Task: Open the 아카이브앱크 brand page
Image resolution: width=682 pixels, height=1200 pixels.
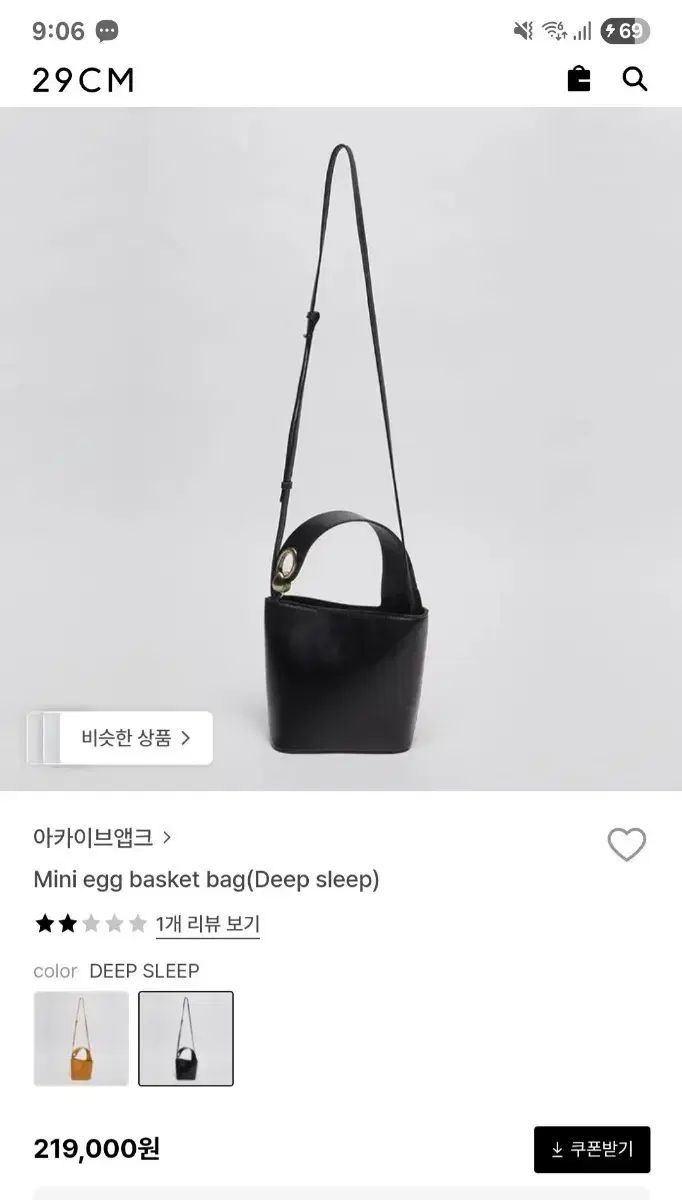Action: coord(102,837)
